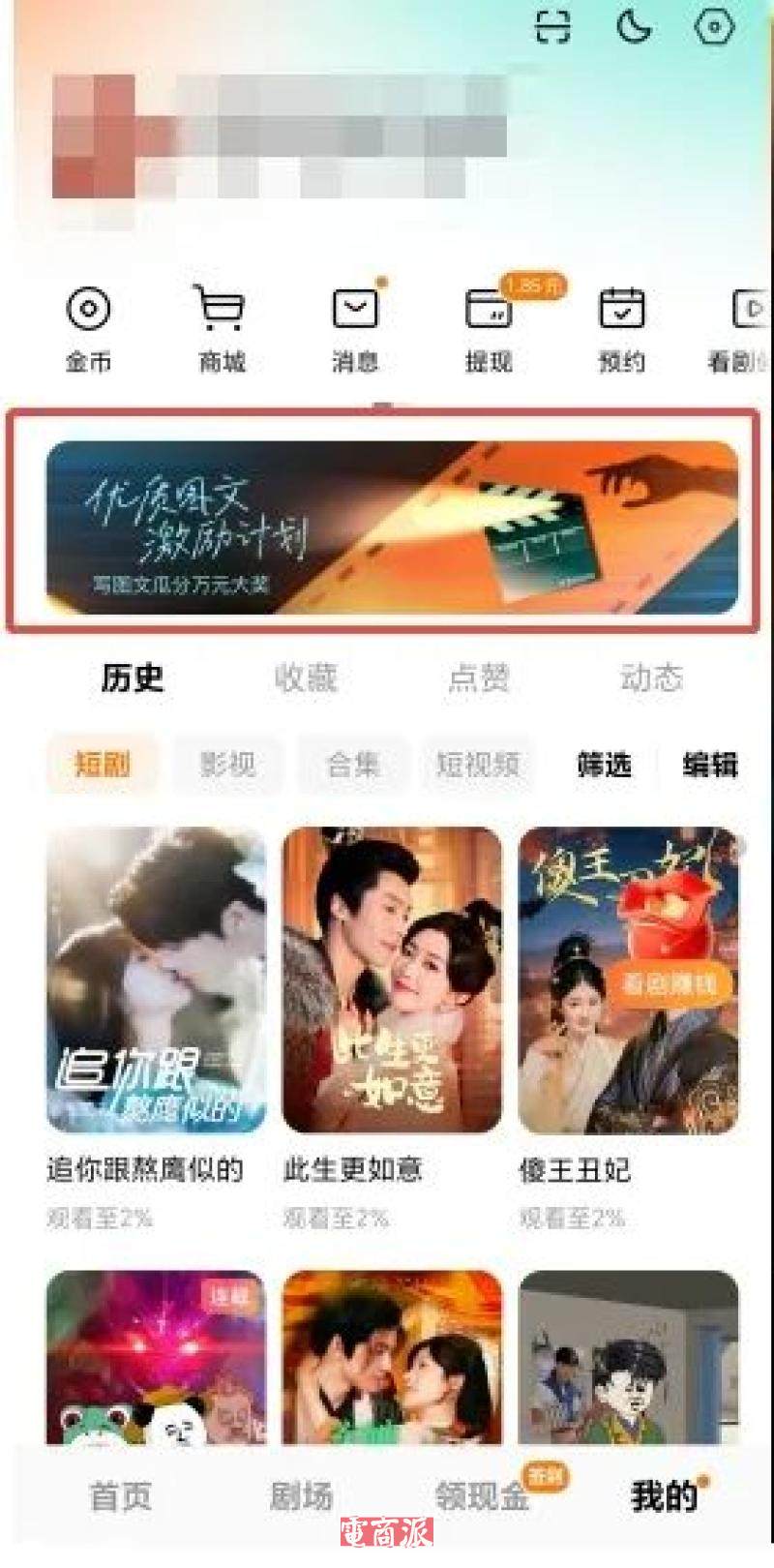Select 短视频 filter chip
The width and height of the screenshot is (774, 1568).
coord(477,765)
